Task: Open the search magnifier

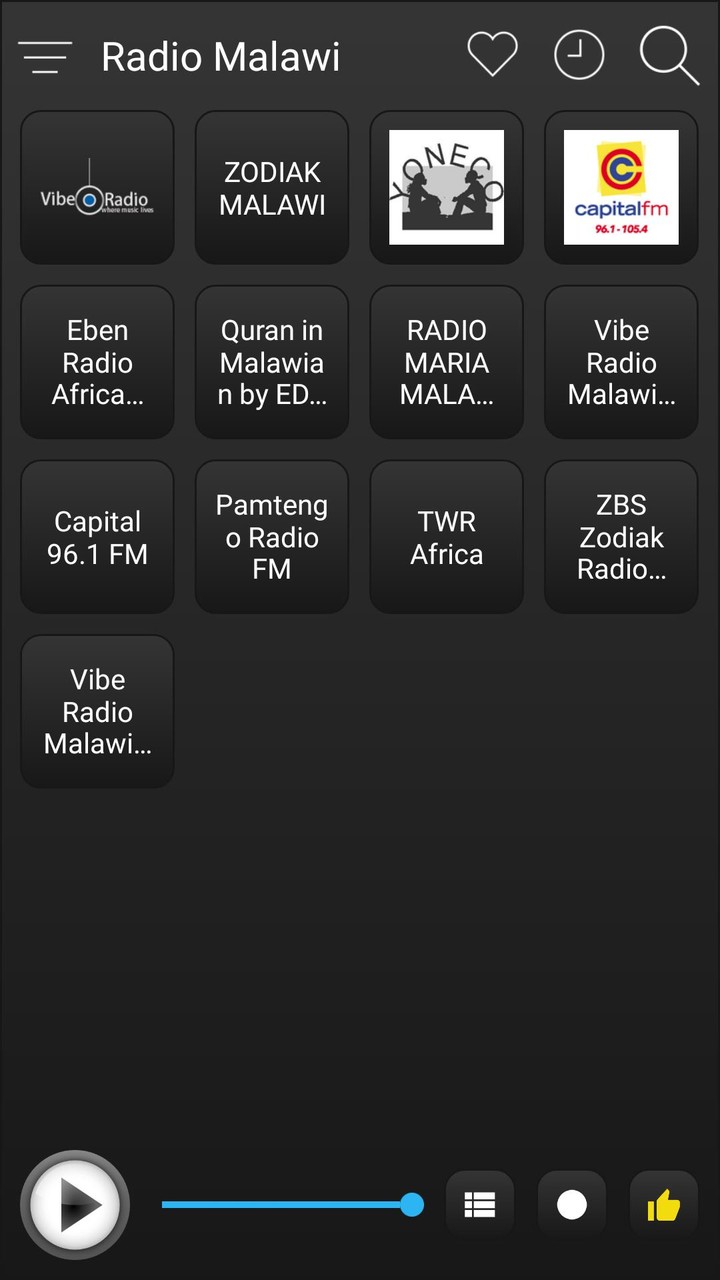Action: (x=668, y=56)
